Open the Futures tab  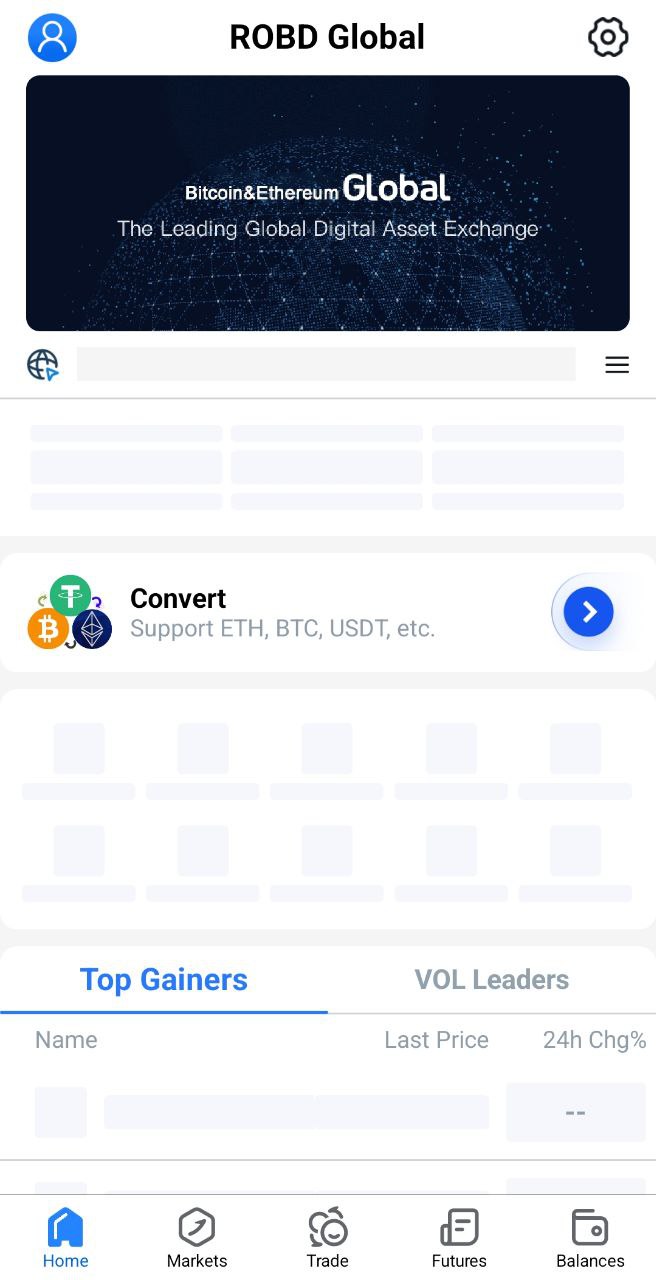459,1238
